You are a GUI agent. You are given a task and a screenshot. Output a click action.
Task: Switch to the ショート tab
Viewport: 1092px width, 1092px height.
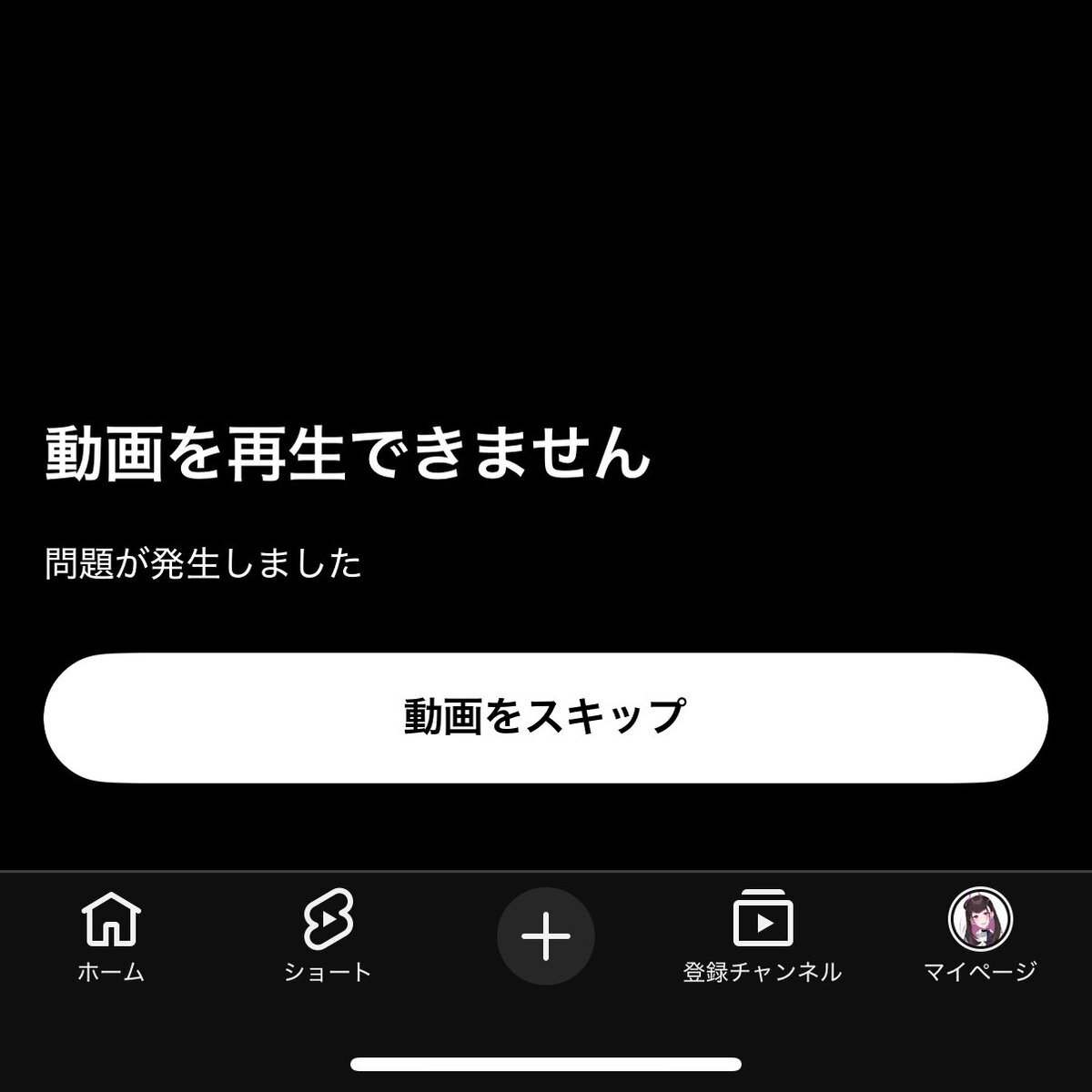click(x=328, y=935)
